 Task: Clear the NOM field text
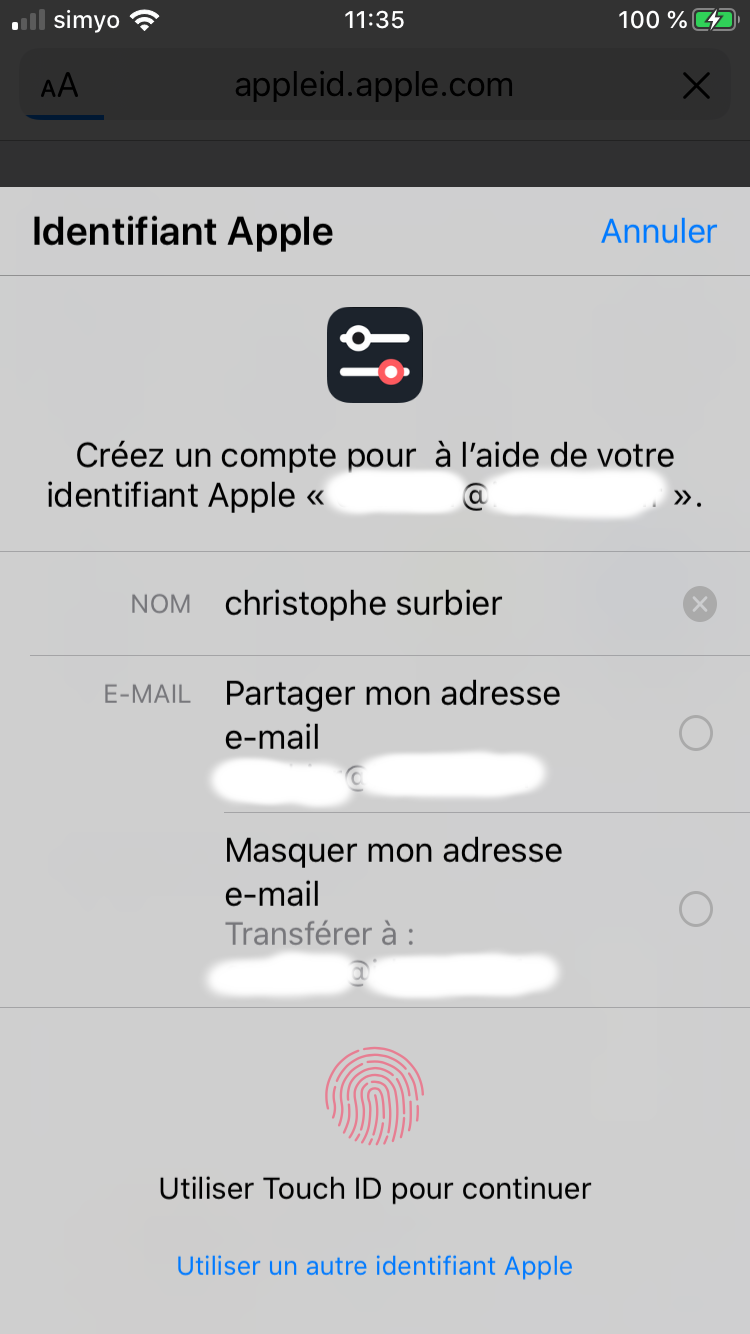tap(700, 604)
